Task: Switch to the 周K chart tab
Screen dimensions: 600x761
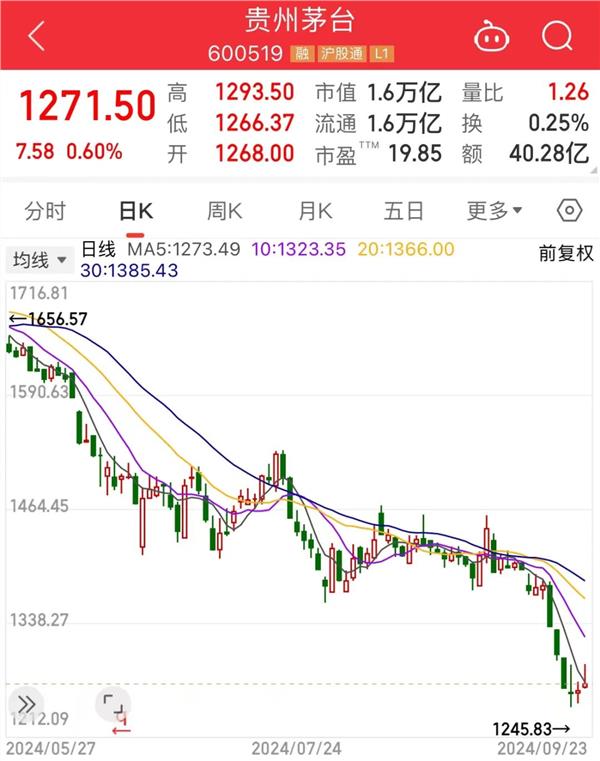Action: pos(225,211)
